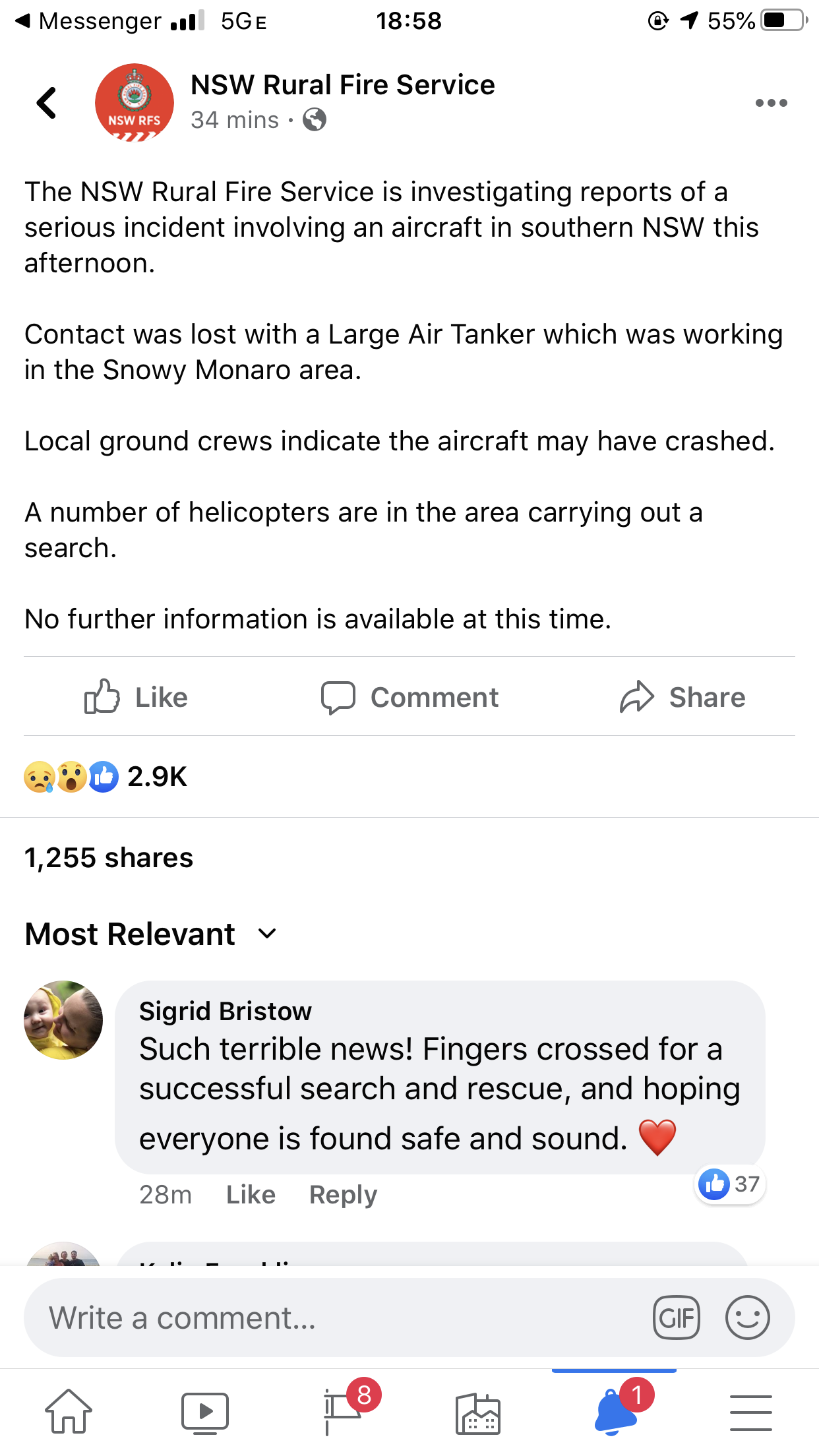Go back from this post
This screenshot has width=819, height=1456.
point(46,103)
